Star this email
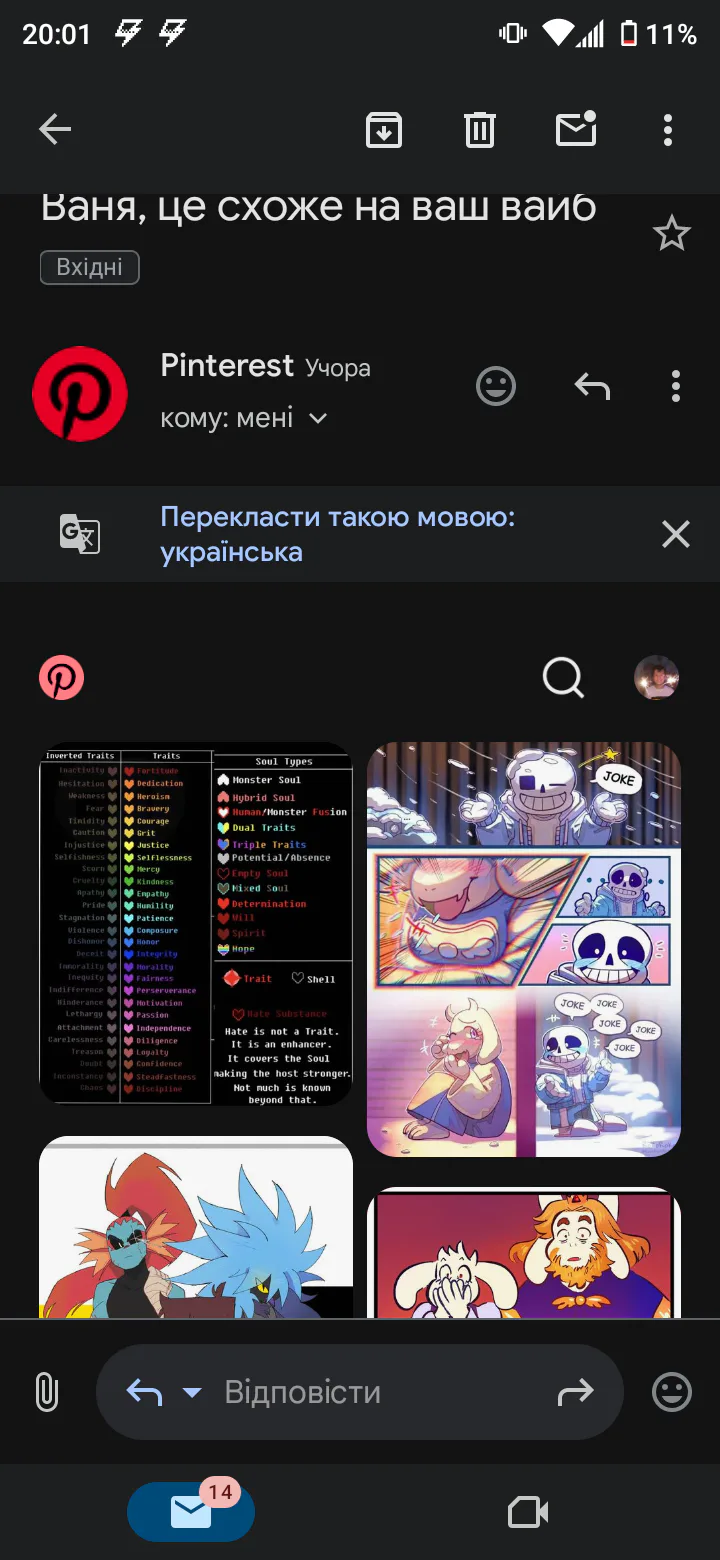720x1560 pixels. coord(671,235)
